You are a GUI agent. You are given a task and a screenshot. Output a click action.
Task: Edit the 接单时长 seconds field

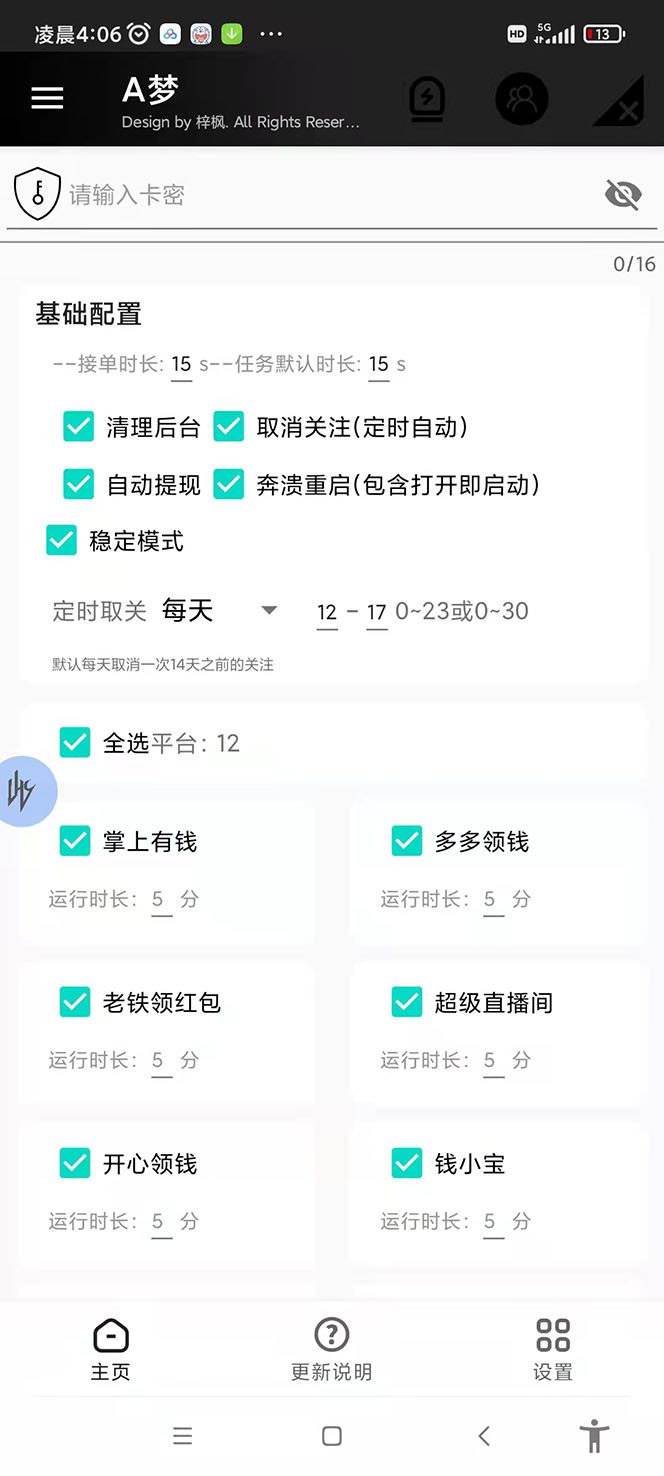coord(181,364)
